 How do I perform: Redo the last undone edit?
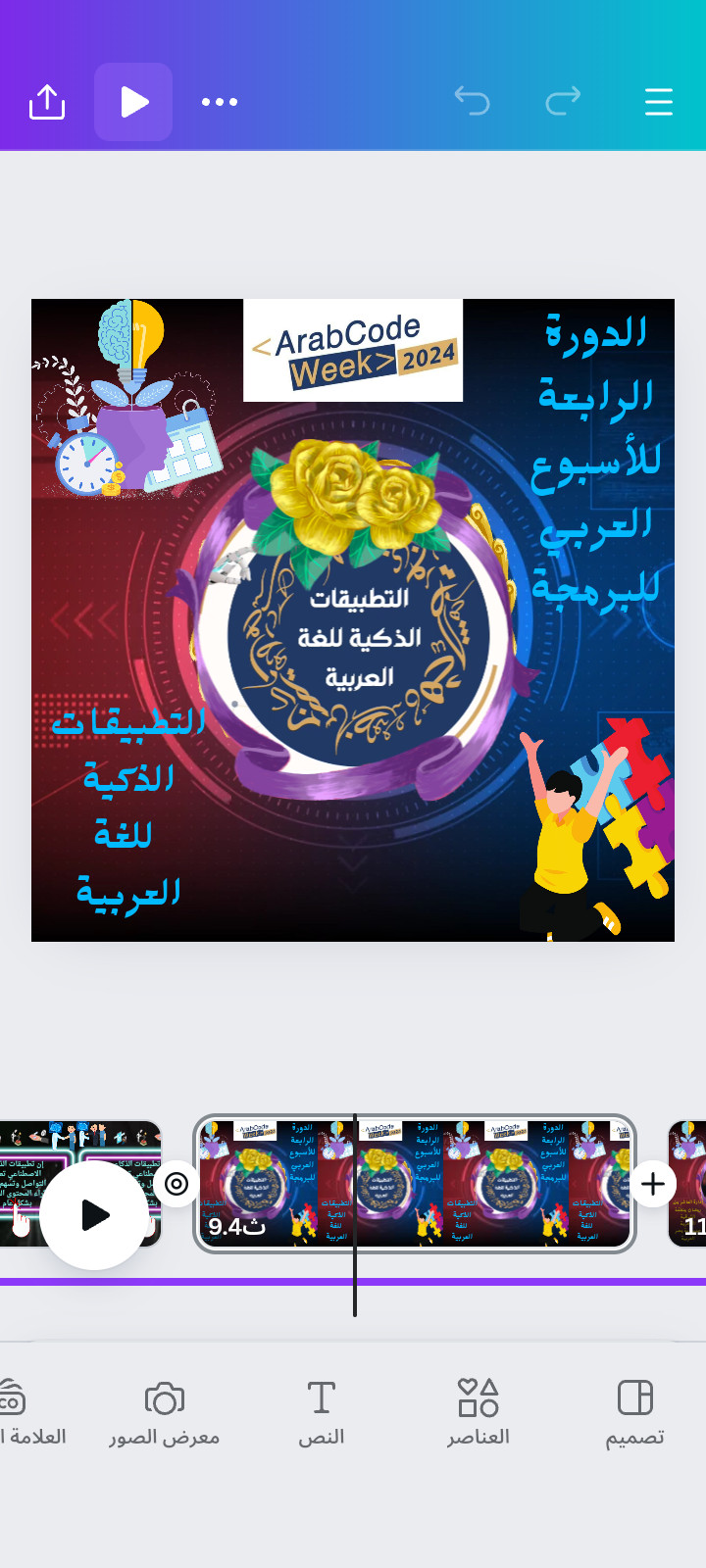pyautogui.click(x=563, y=101)
